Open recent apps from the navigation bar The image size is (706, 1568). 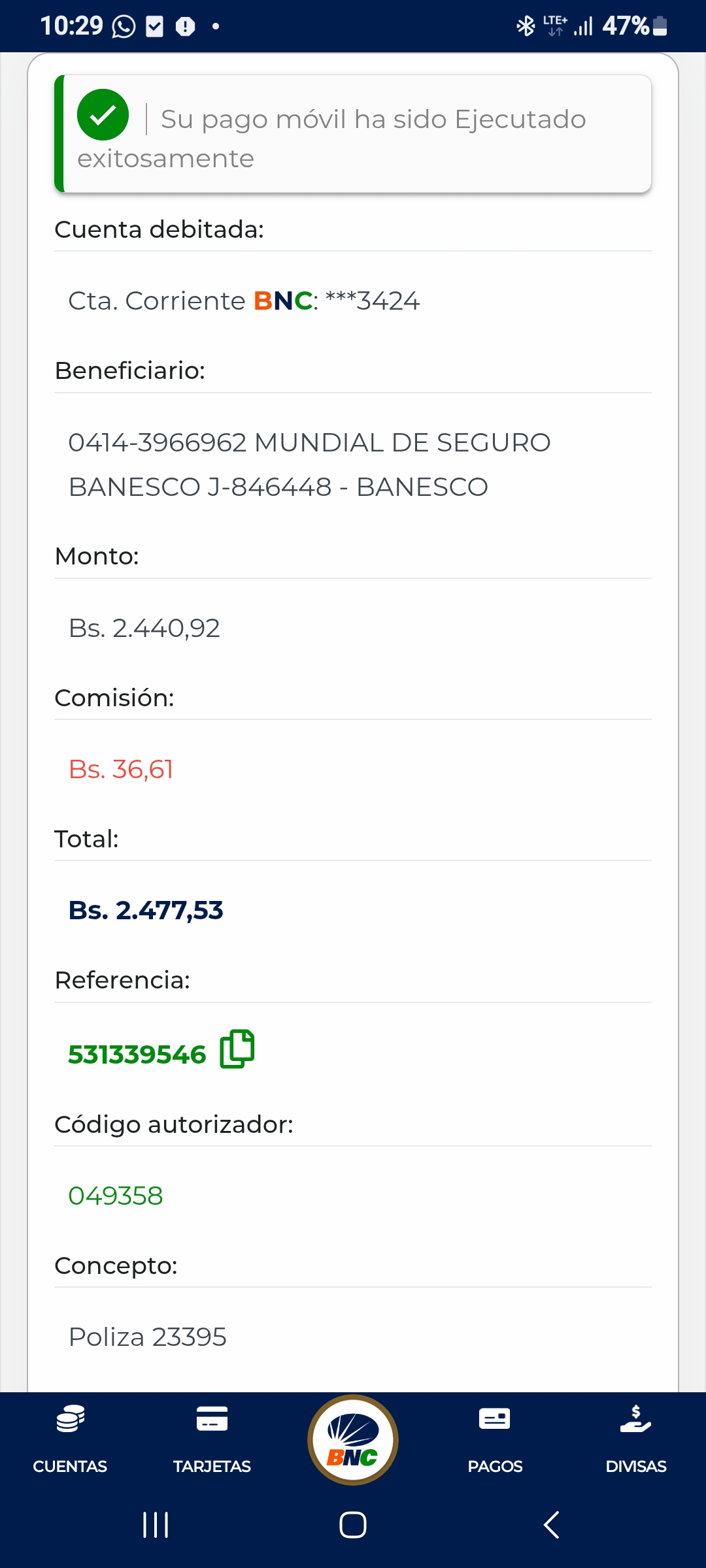156,1525
